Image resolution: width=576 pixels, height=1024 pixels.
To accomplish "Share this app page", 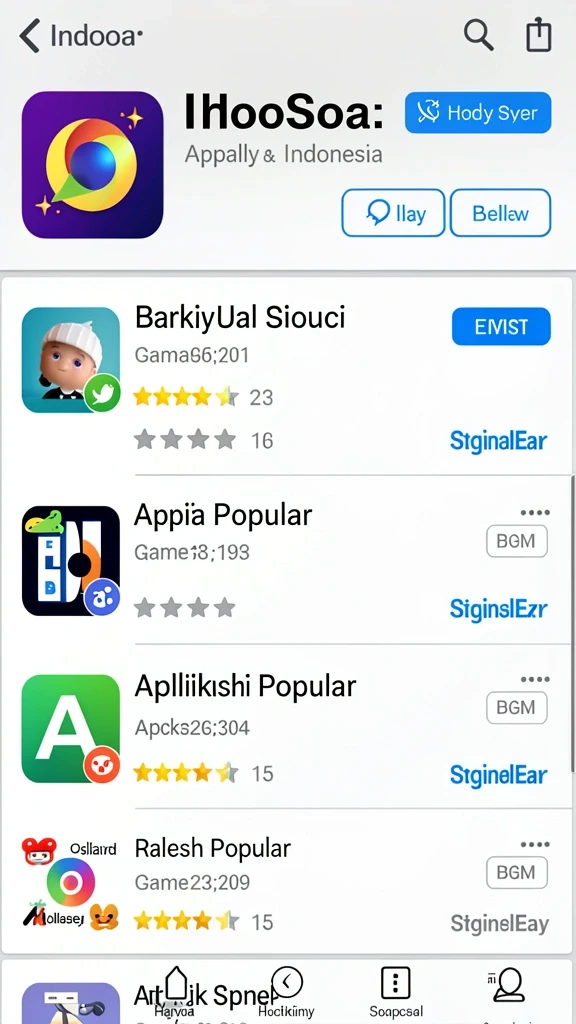I will (539, 34).
